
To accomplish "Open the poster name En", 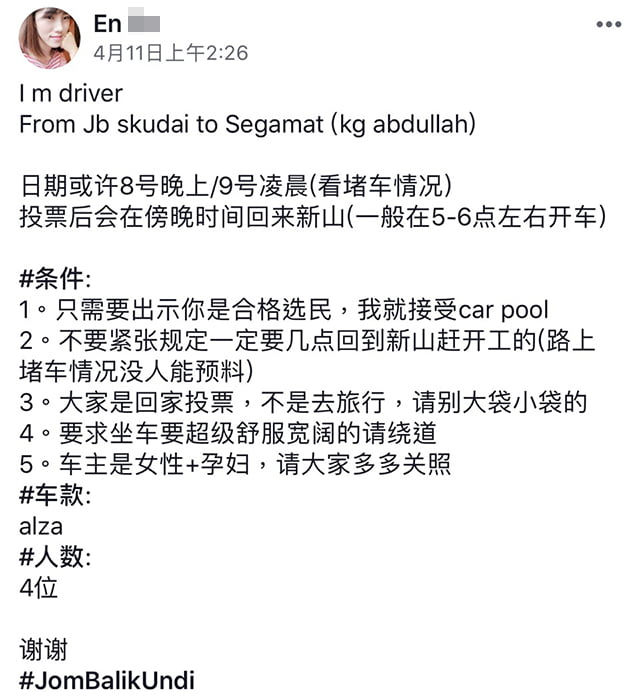I will point(107,24).
